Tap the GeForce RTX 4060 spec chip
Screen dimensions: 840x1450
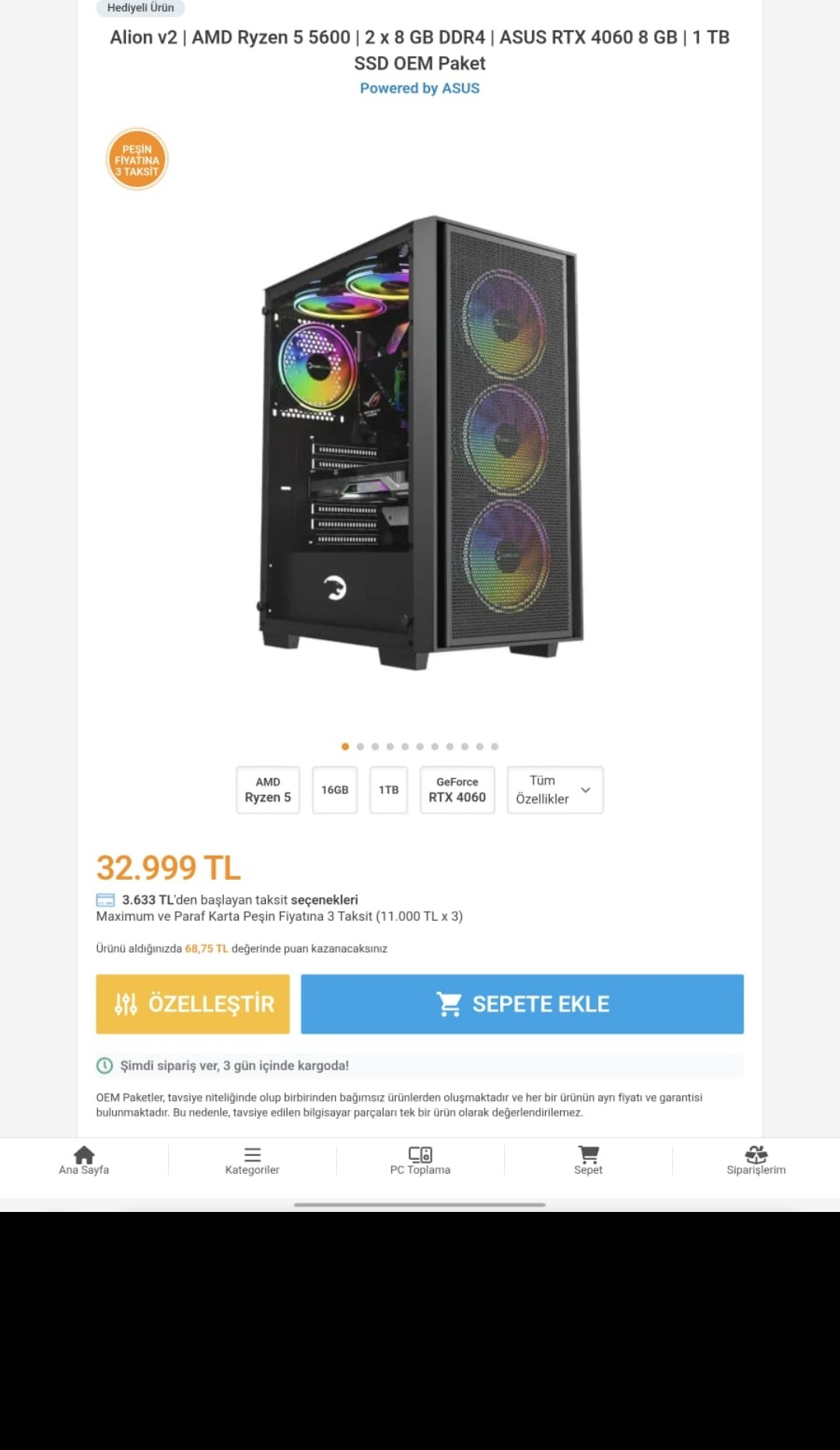point(457,790)
